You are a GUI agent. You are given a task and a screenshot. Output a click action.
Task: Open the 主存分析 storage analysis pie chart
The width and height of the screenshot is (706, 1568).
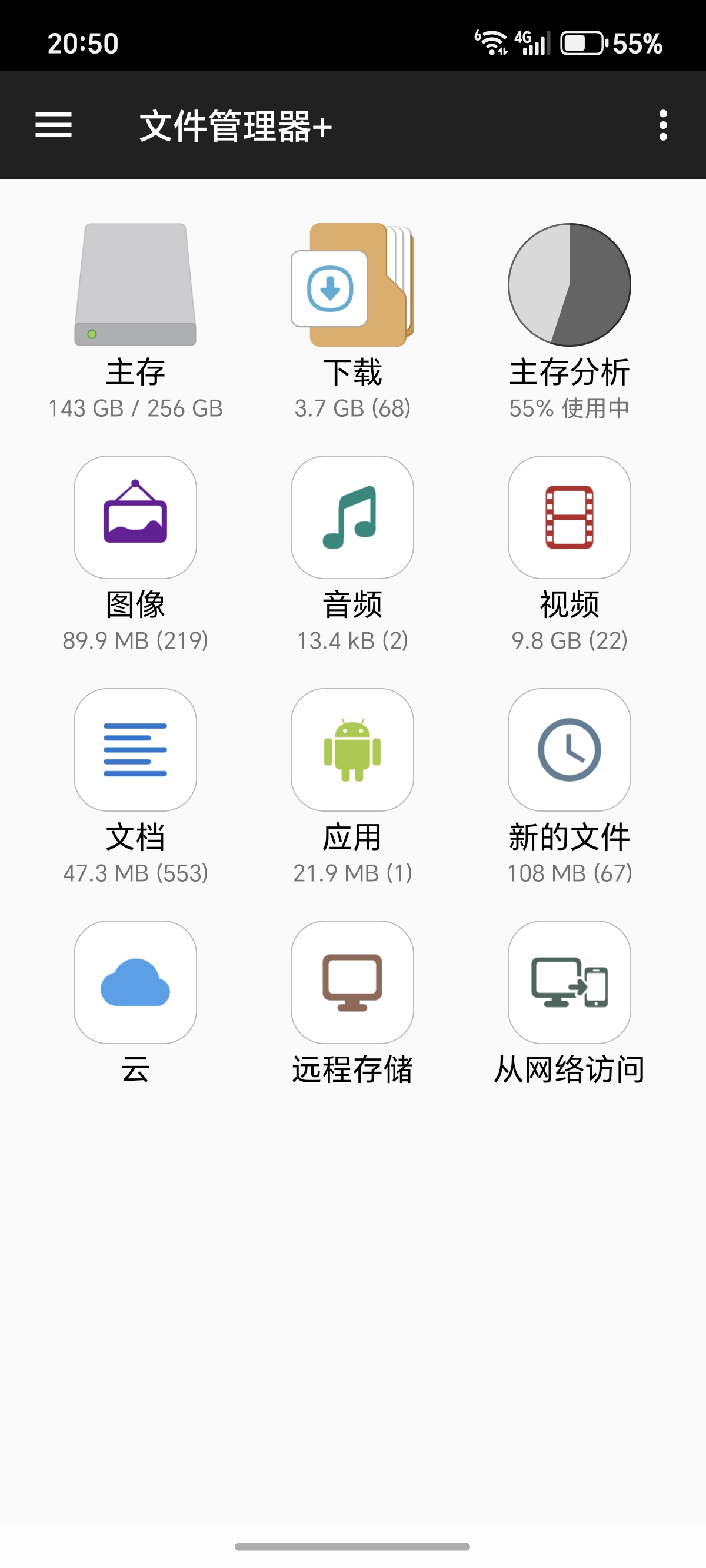click(x=569, y=285)
